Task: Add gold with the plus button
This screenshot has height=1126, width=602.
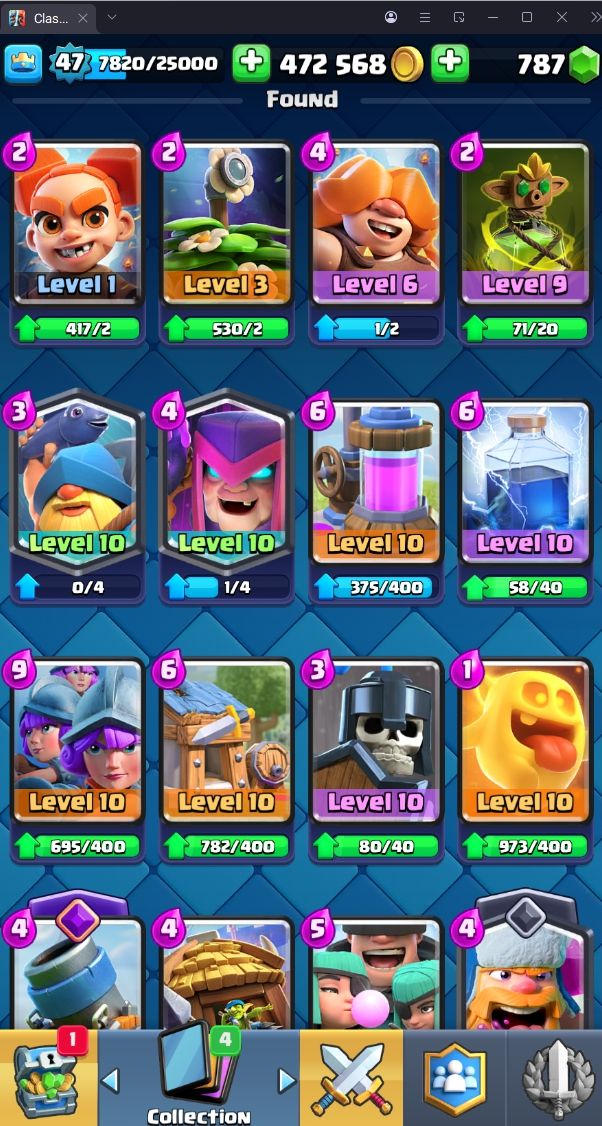Action: (x=251, y=64)
